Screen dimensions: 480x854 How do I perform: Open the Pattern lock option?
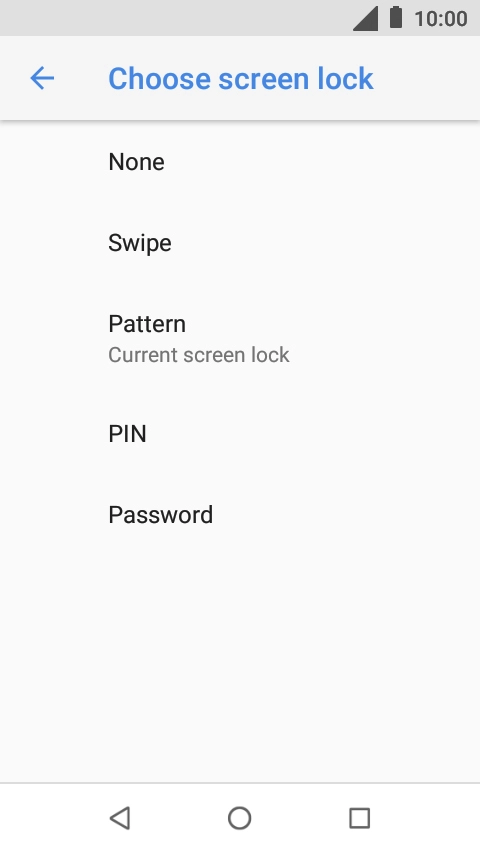coord(240,338)
